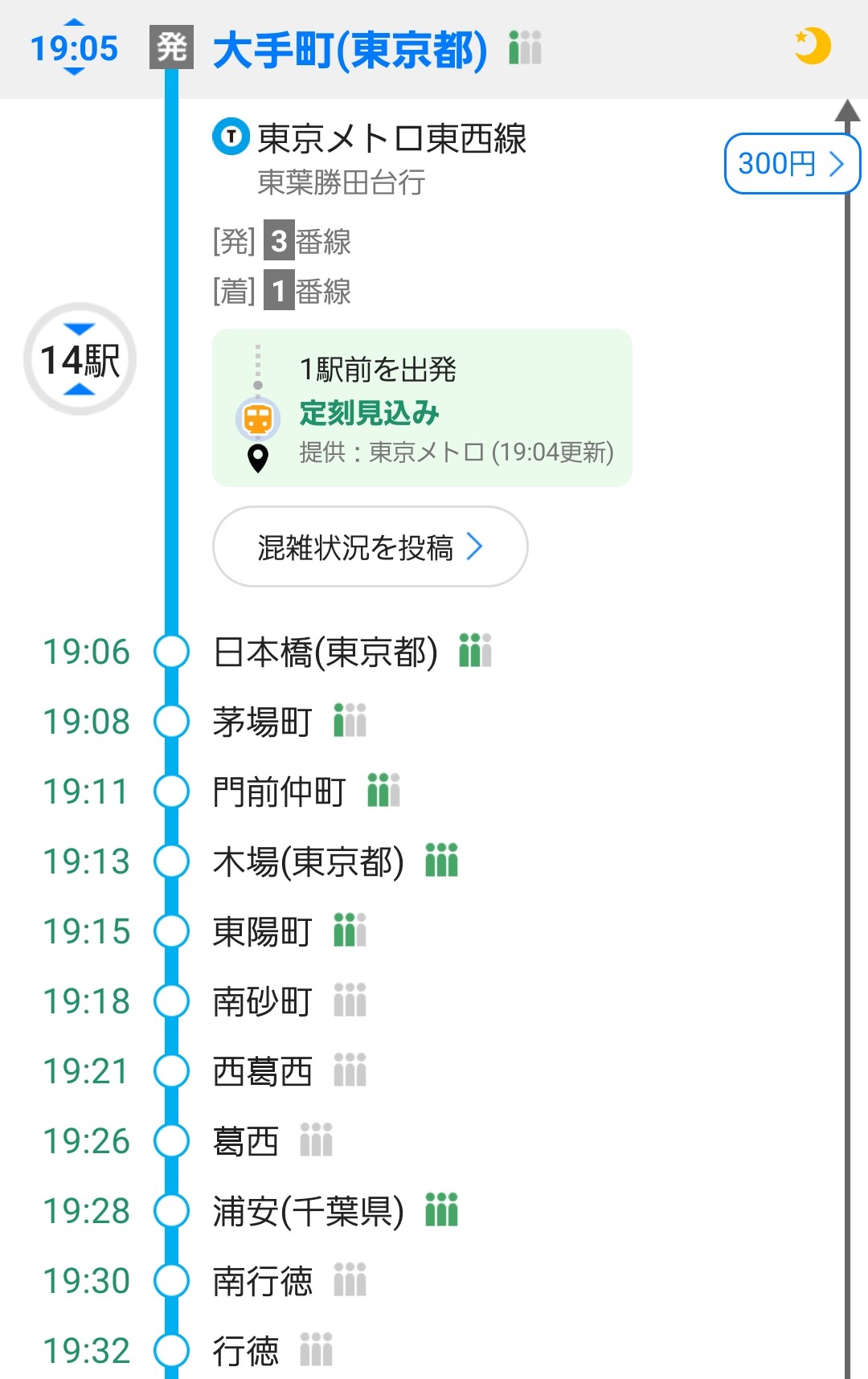
Task: View the real-time train position card
Action: click(x=422, y=407)
